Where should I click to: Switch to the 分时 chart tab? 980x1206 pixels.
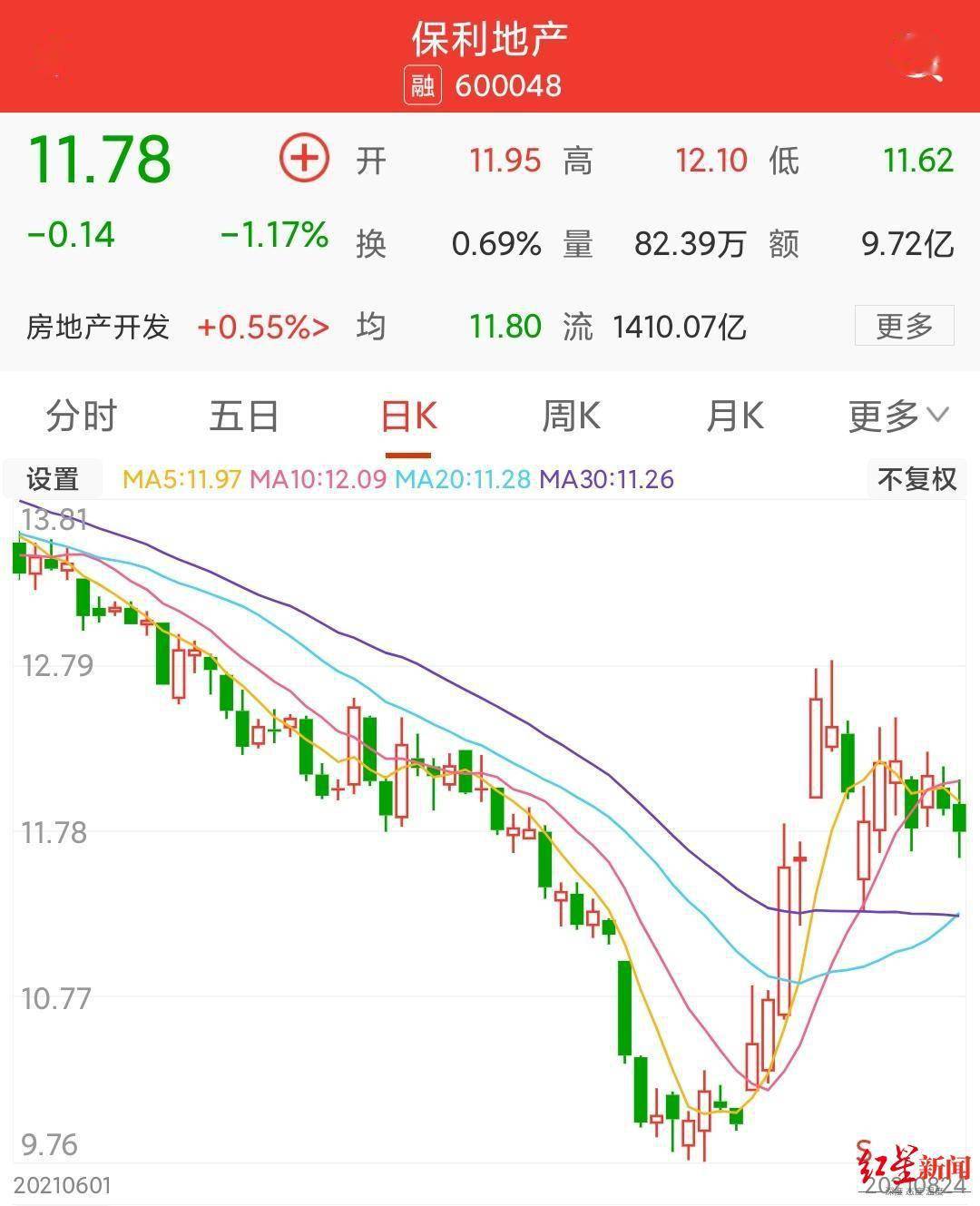(82, 417)
